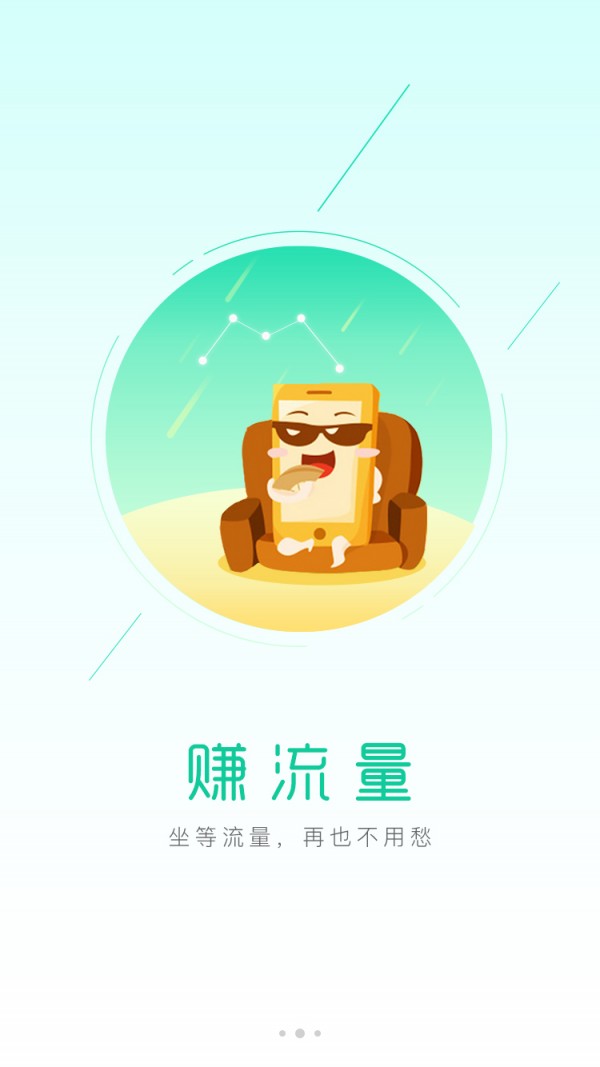
Task: Jump to the first onboarding page dot
Action: 282,1033
